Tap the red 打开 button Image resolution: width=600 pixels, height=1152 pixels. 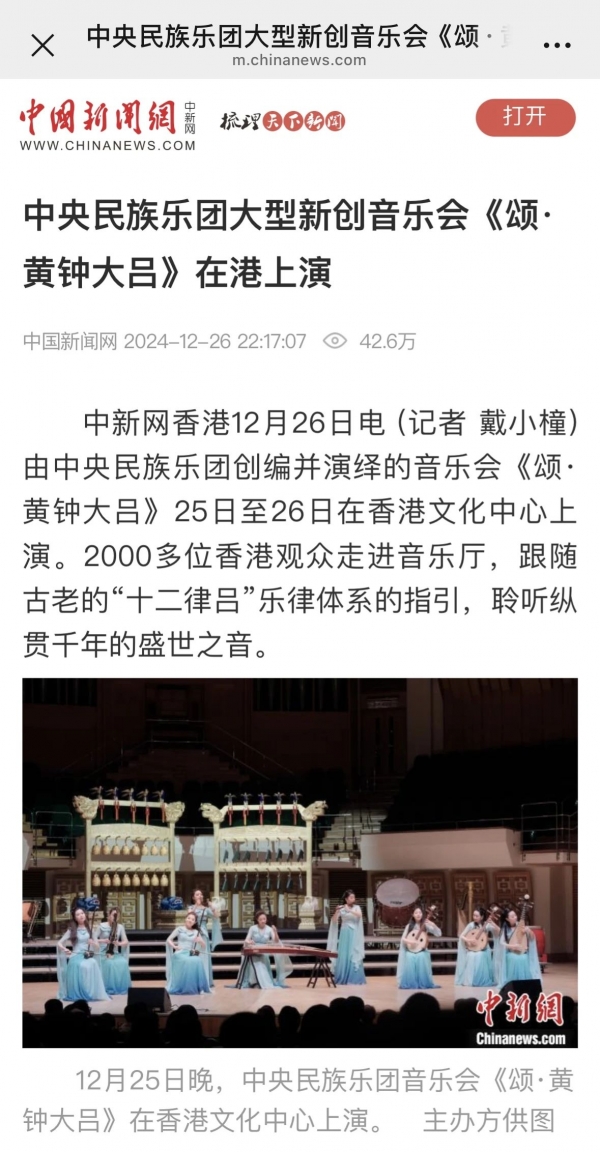pos(525,118)
